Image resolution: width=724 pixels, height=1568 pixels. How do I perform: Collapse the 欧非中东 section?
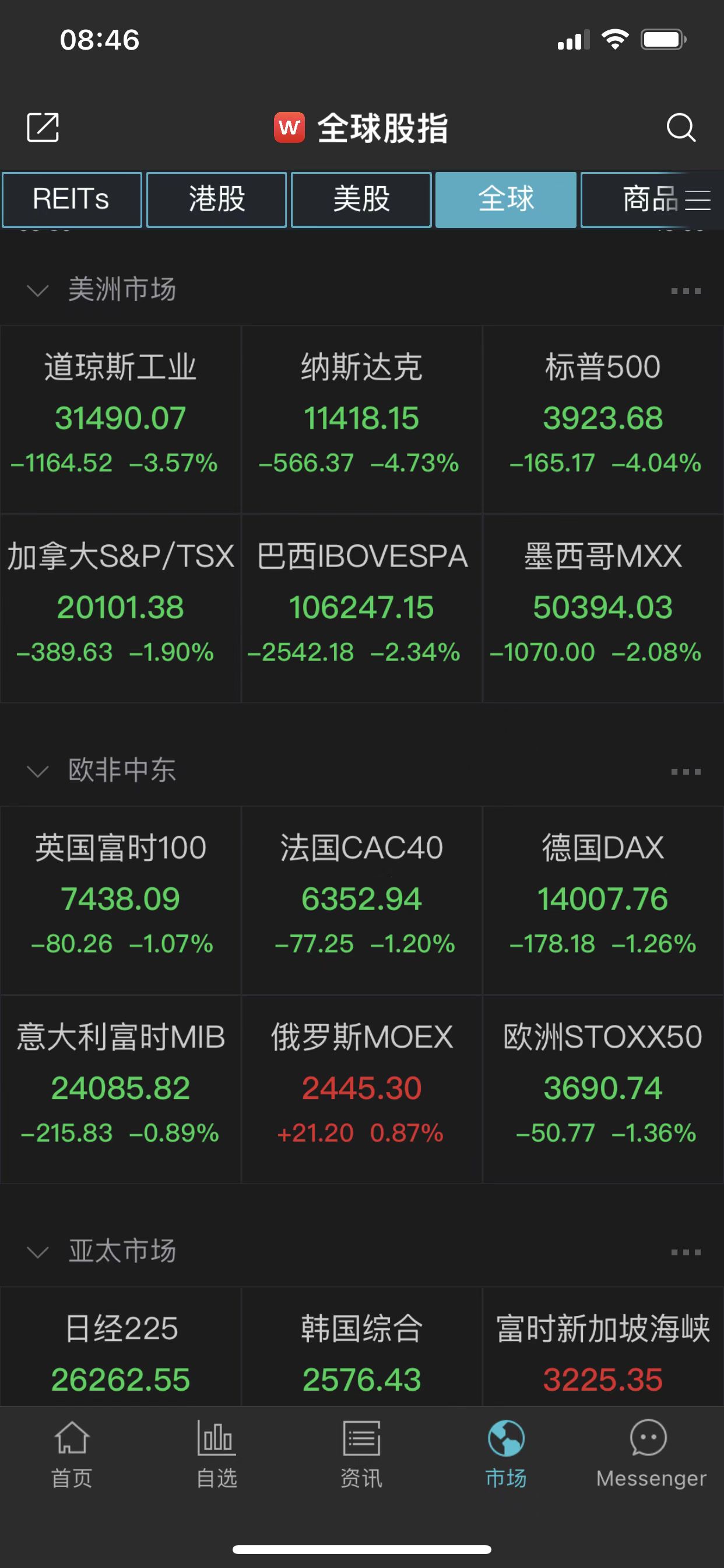click(37, 771)
